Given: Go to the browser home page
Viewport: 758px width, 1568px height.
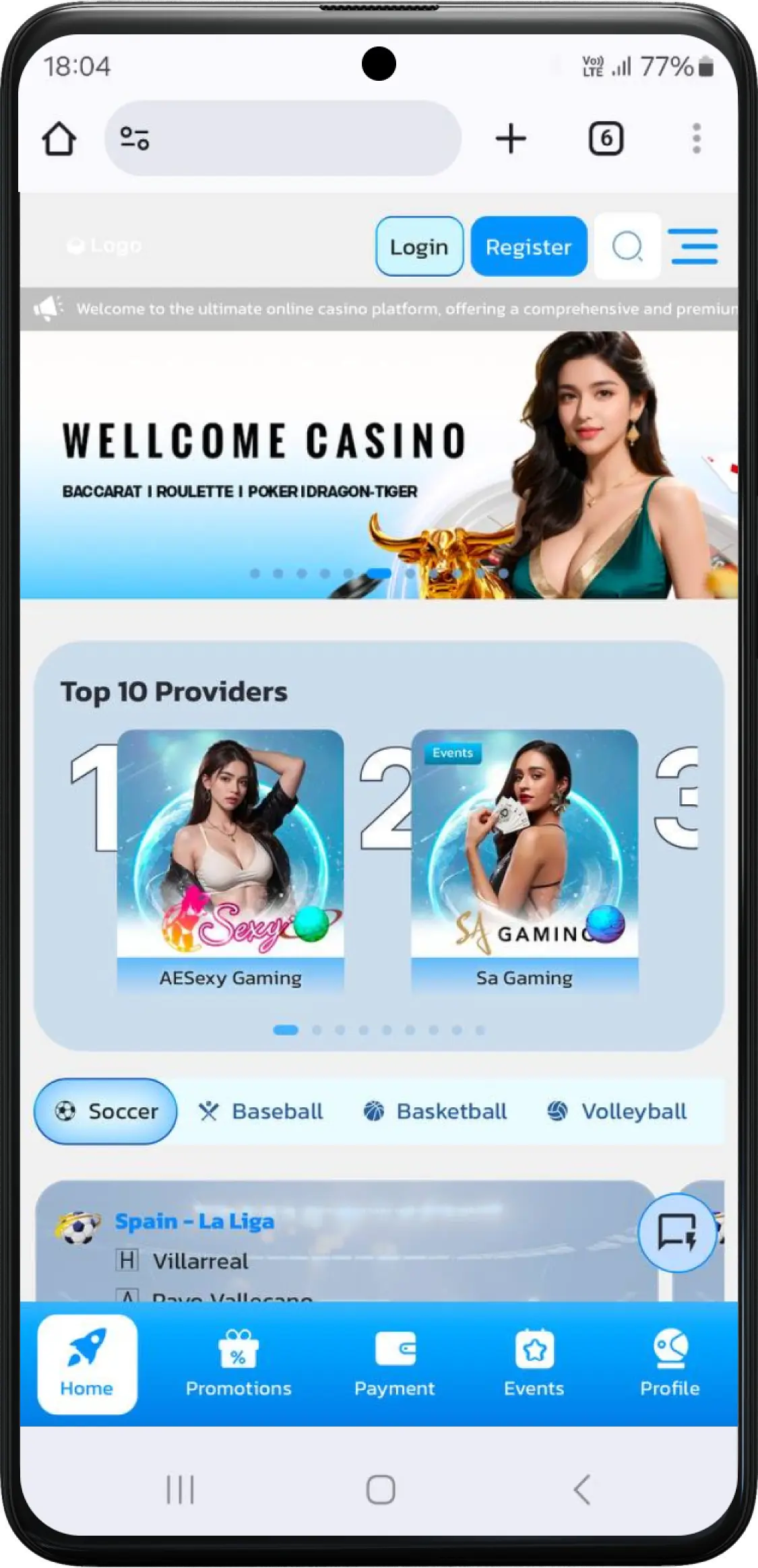Looking at the screenshot, I should [59, 139].
